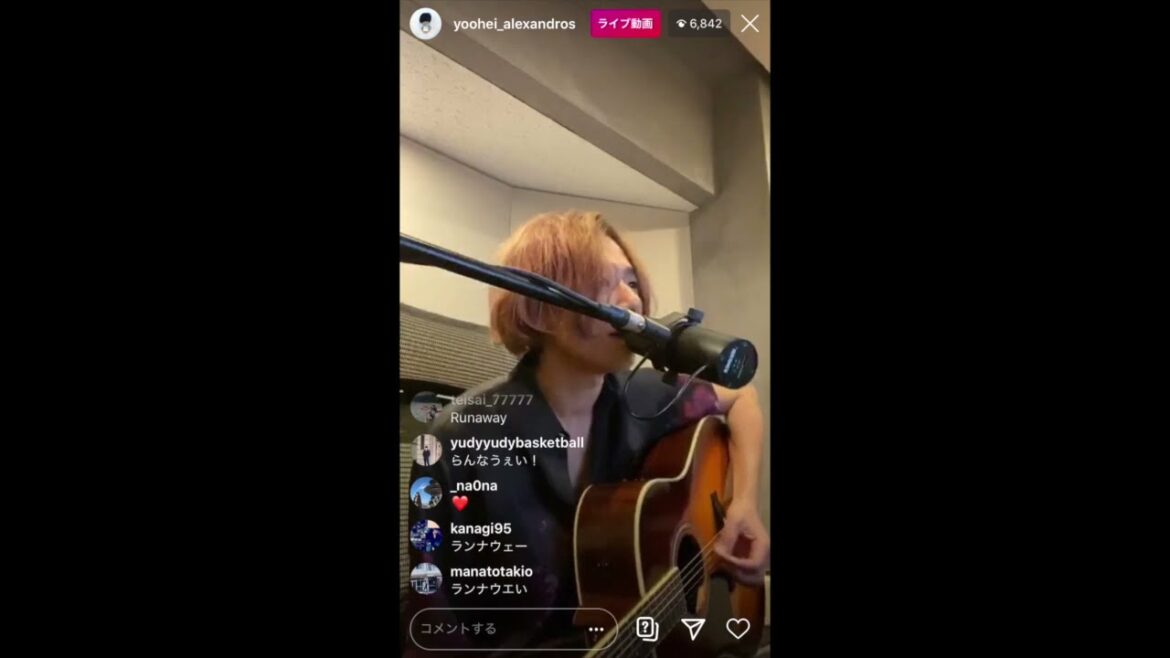Open the three-dot options in comment box
This screenshot has height=658, width=1170.
click(x=596, y=629)
